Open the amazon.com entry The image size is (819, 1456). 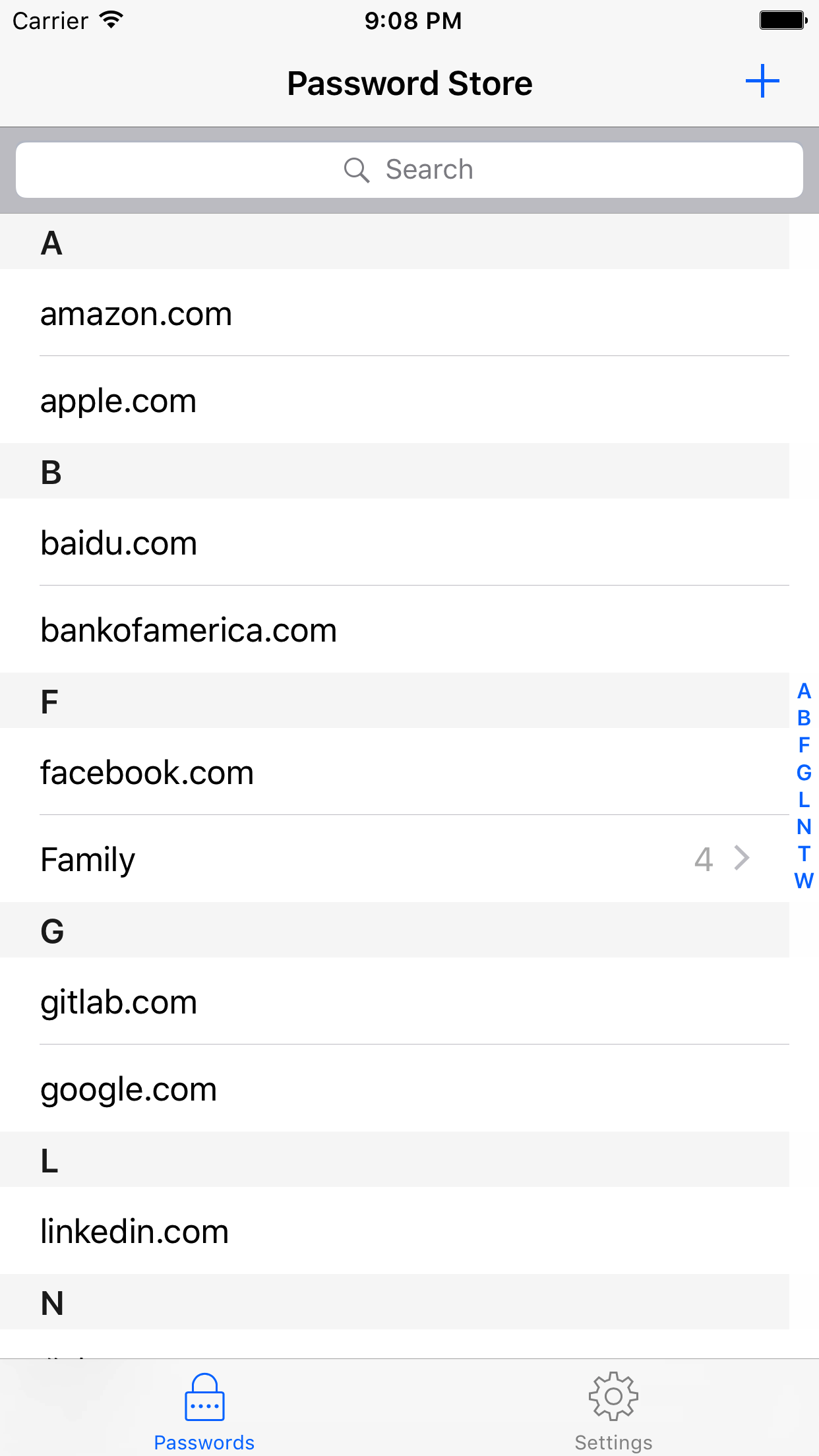394,313
